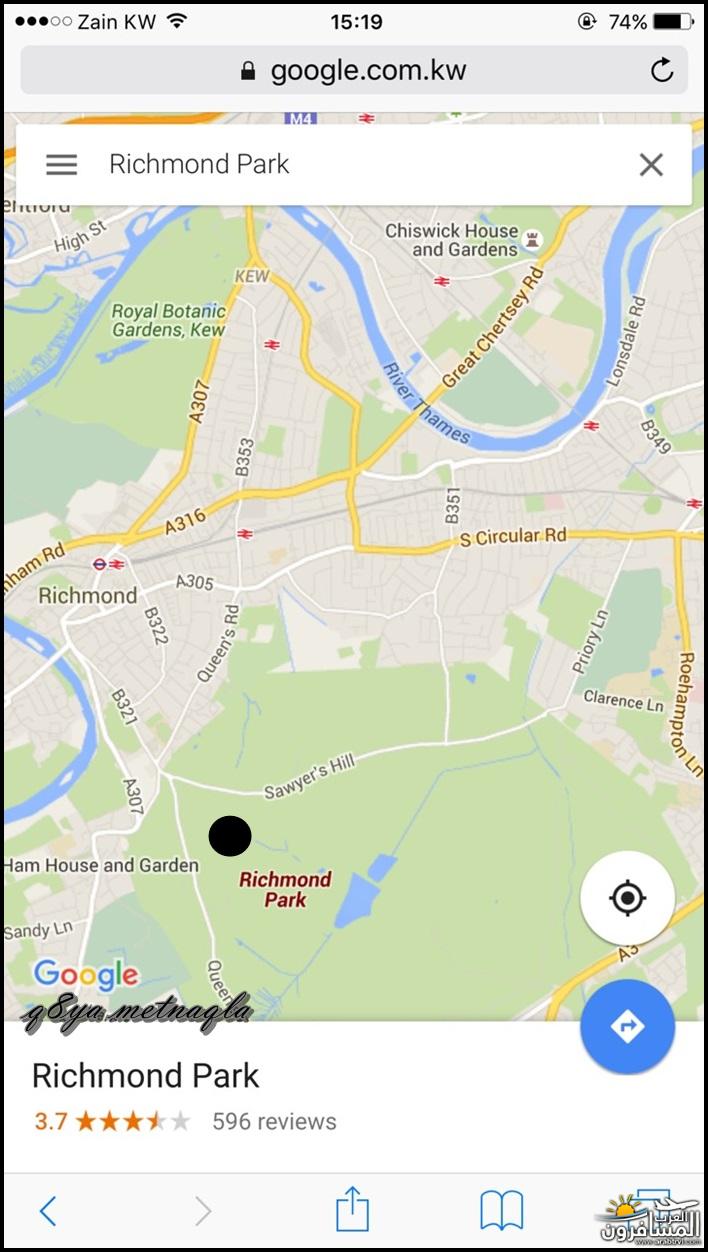
Task: Center map on my location
Action: [627, 898]
